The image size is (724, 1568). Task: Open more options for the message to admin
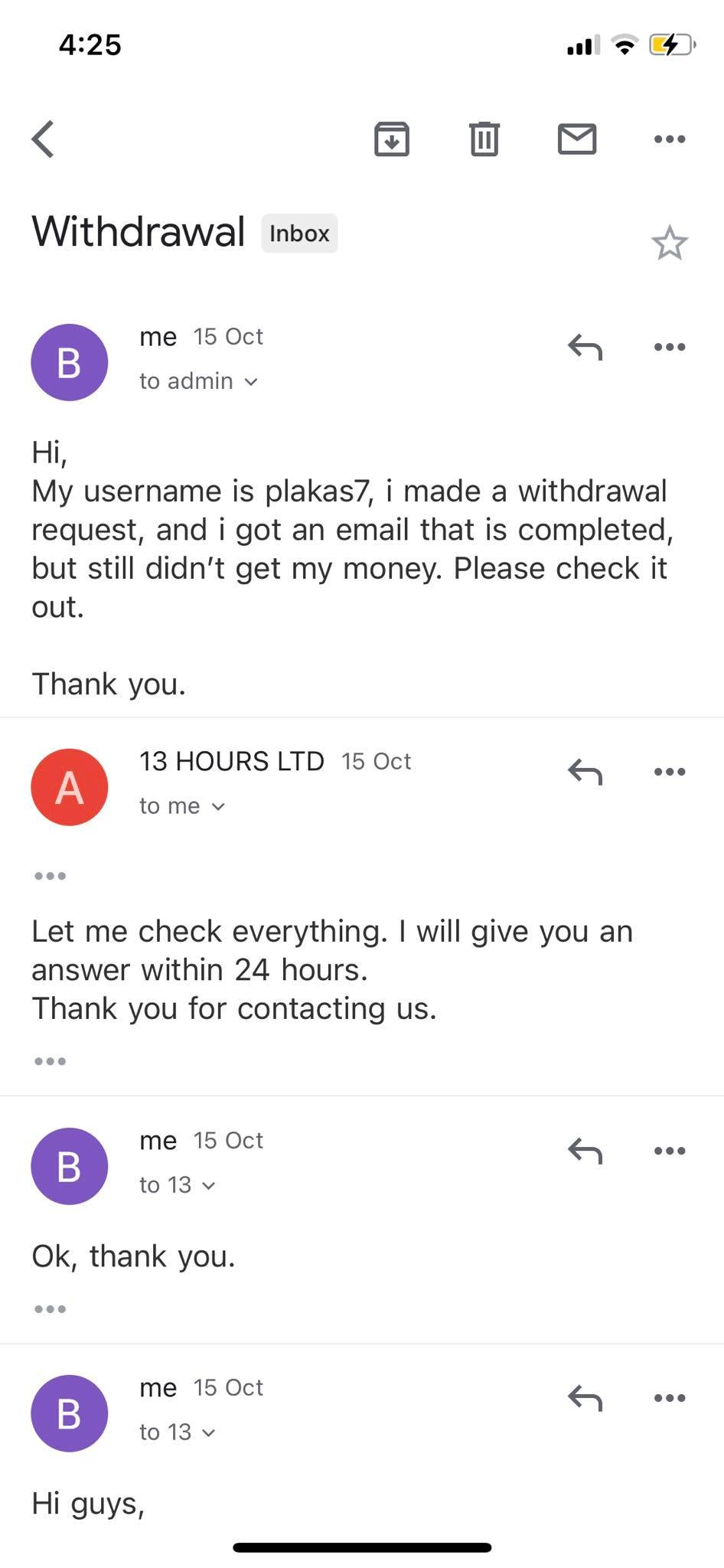(670, 348)
